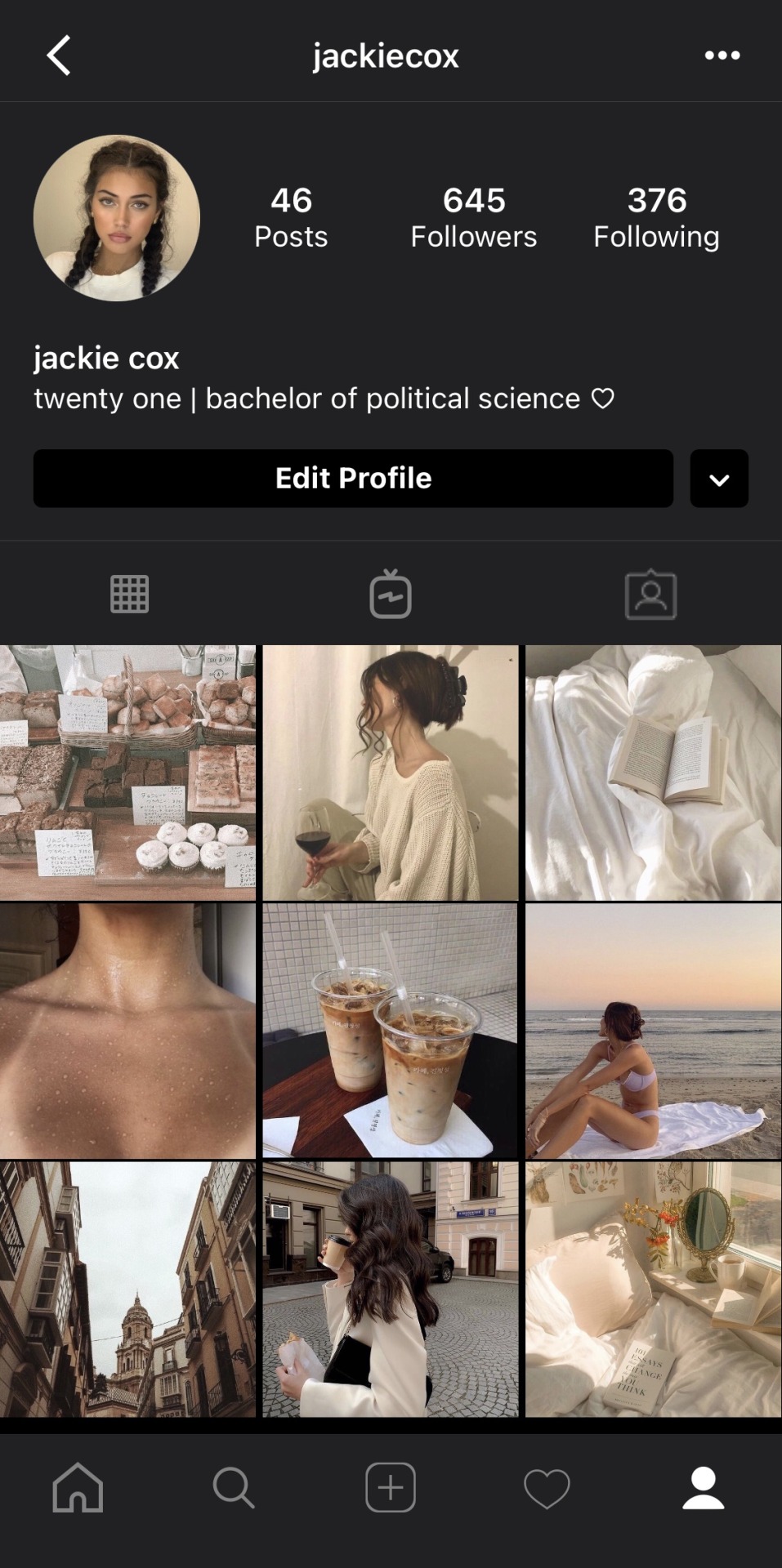The image size is (782, 1568).
Task: Create a new post with the plus icon
Action: [x=391, y=1487]
